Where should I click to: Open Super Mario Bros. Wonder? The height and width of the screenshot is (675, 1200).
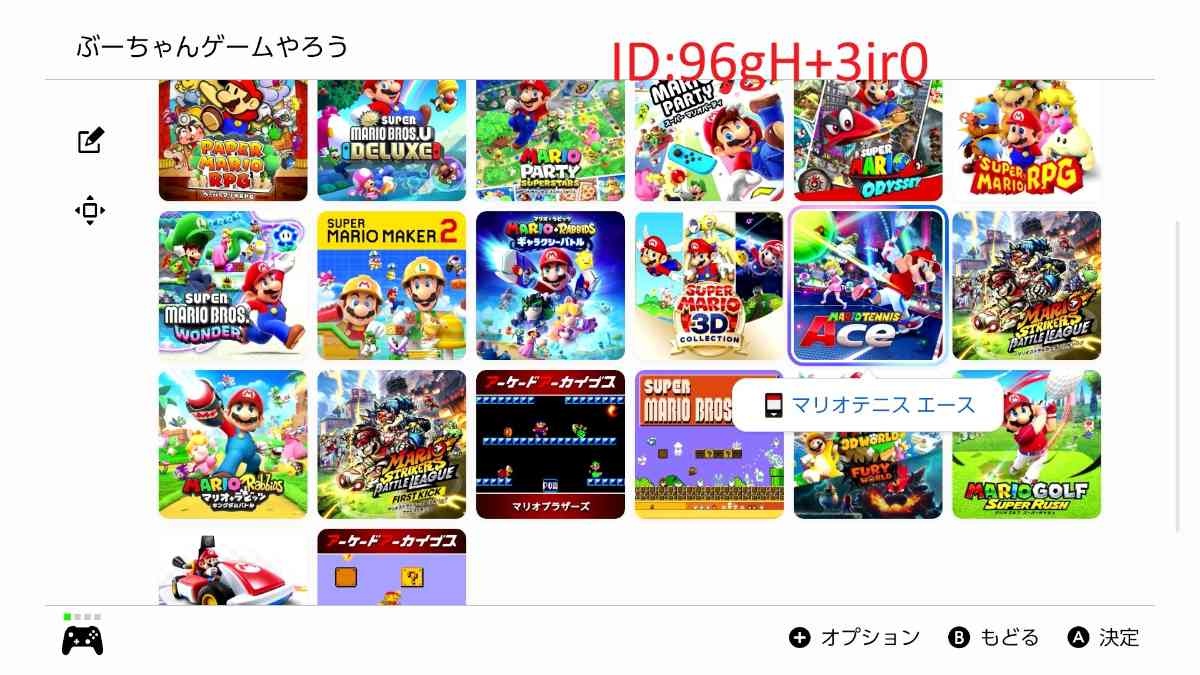point(233,285)
